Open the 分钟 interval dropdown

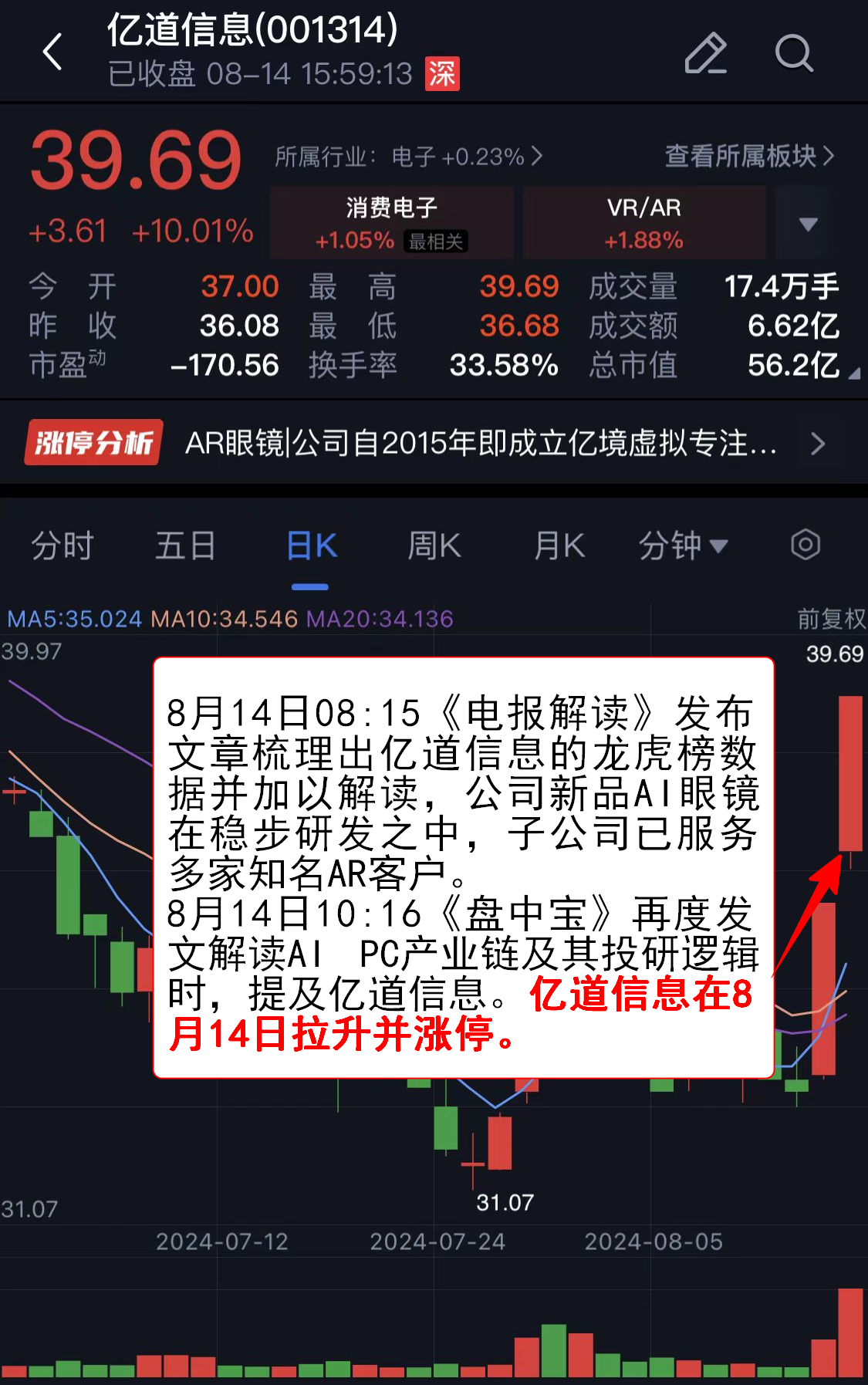click(x=682, y=546)
